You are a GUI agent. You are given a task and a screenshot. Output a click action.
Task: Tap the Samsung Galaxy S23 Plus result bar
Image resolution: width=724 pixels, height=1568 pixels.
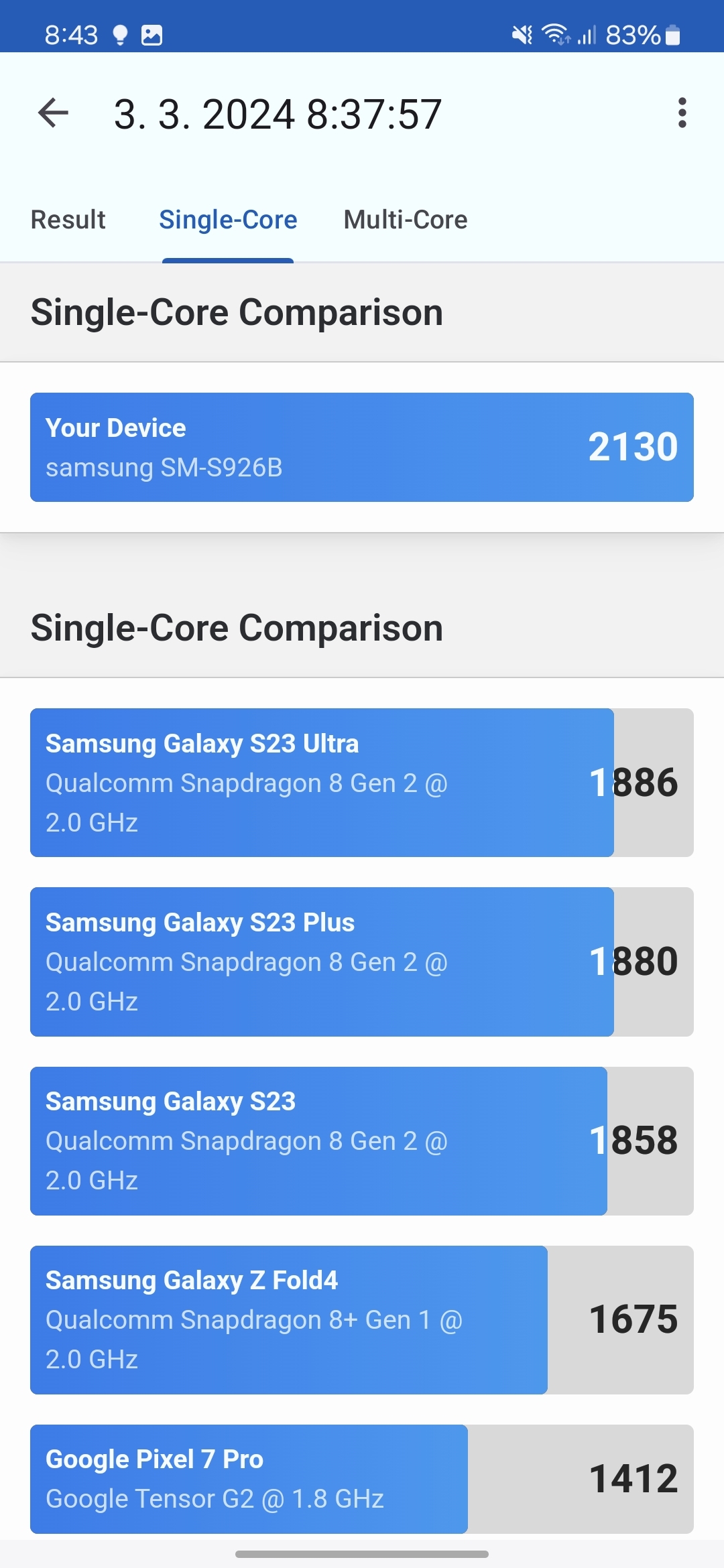pos(362,962)
